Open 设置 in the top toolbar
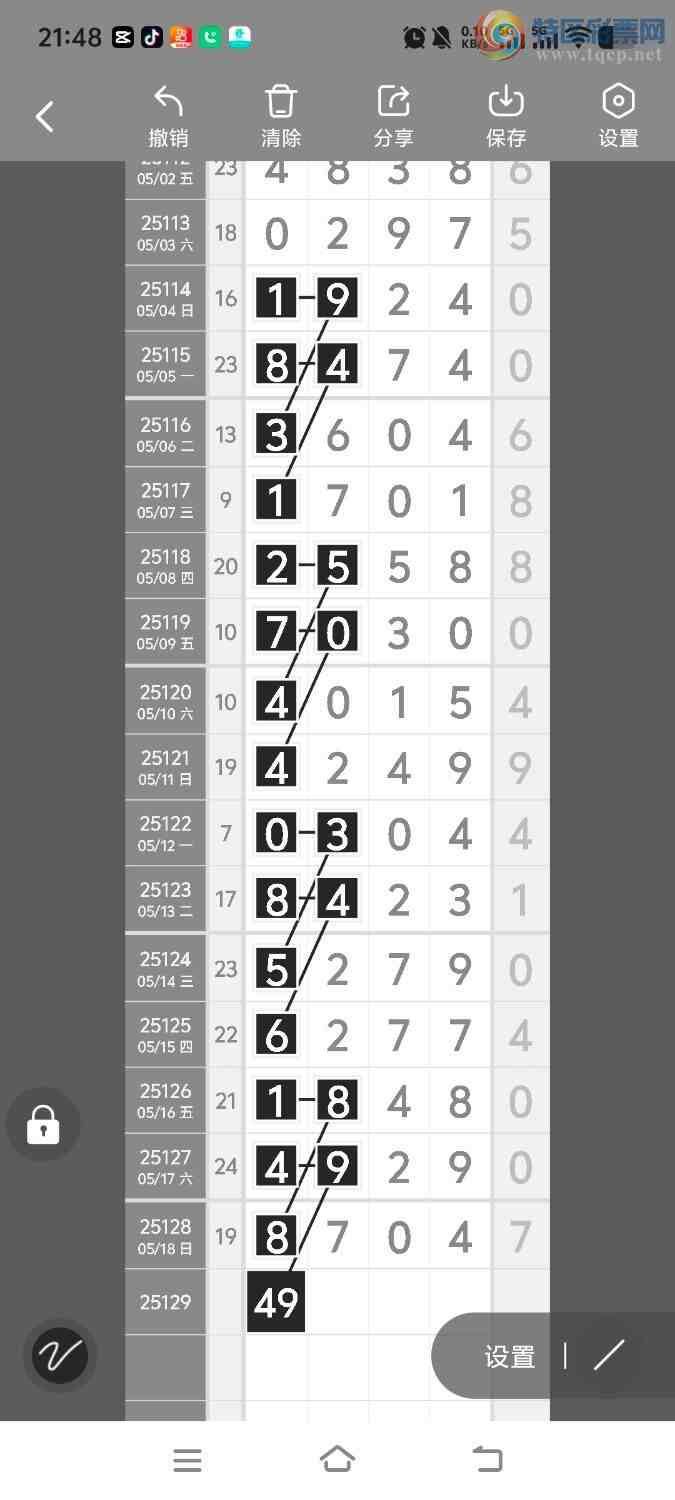Viewport: 675px width, 1500px height. [x=618, y=117]
